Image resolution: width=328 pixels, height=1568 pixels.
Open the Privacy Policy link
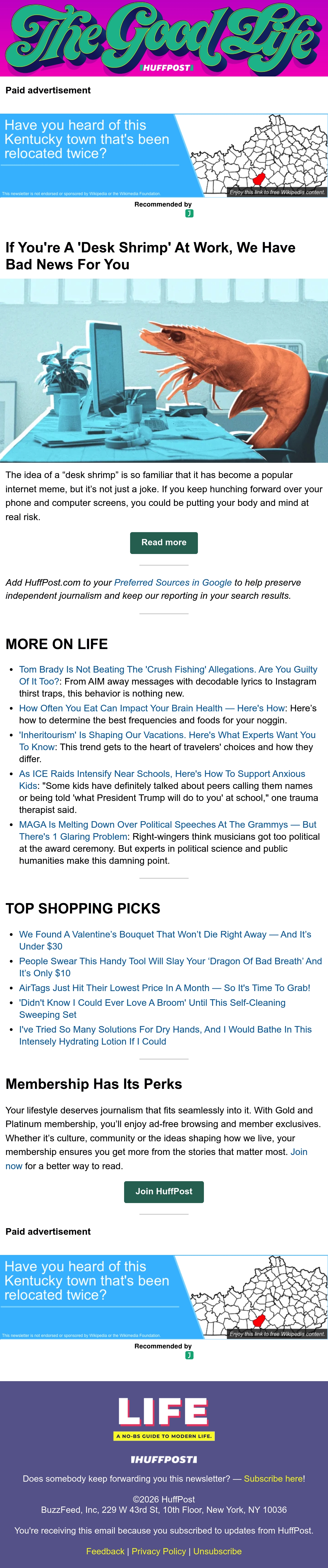point(159,1551)
